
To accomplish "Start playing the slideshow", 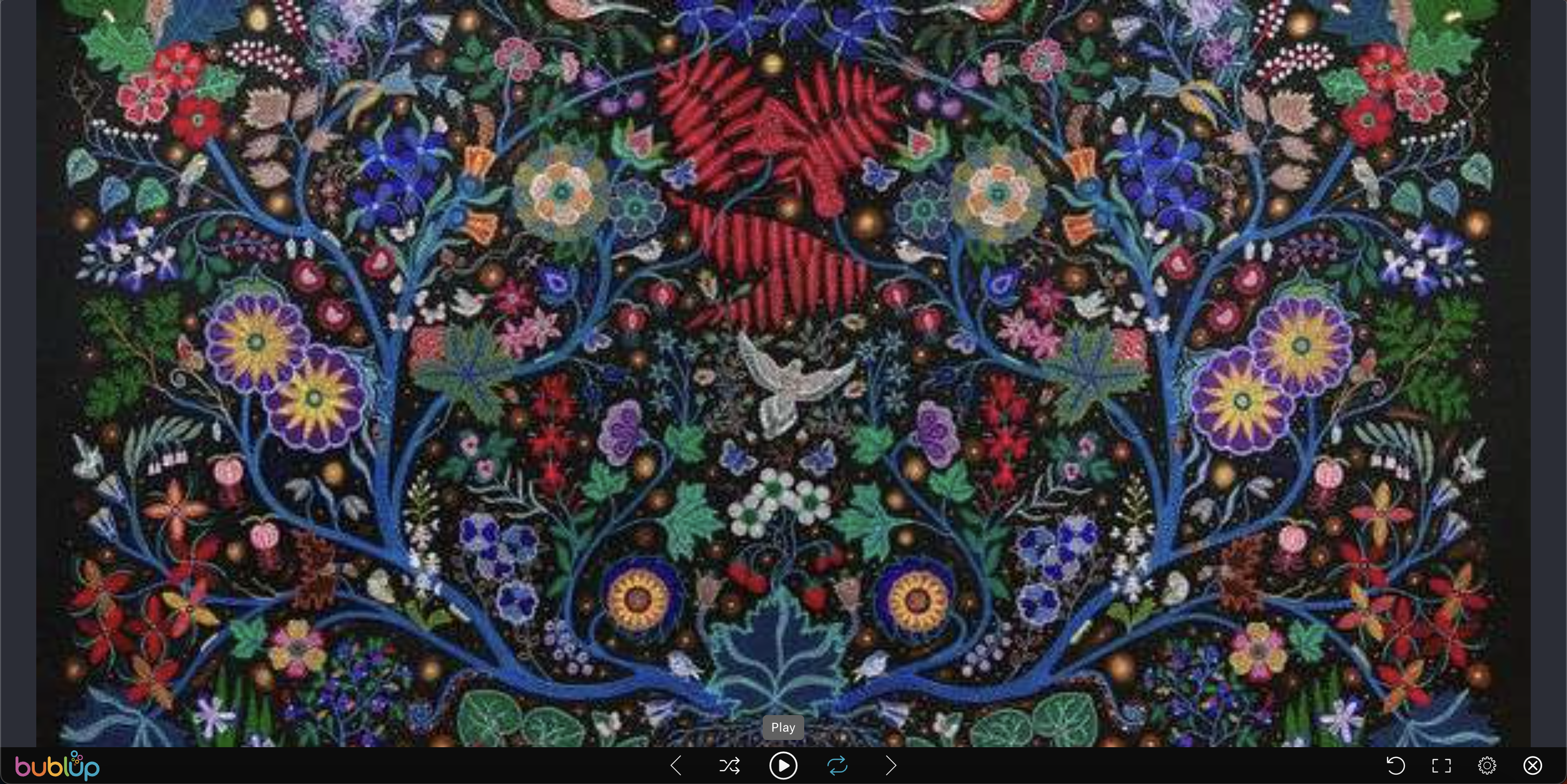I will (783, 765).
